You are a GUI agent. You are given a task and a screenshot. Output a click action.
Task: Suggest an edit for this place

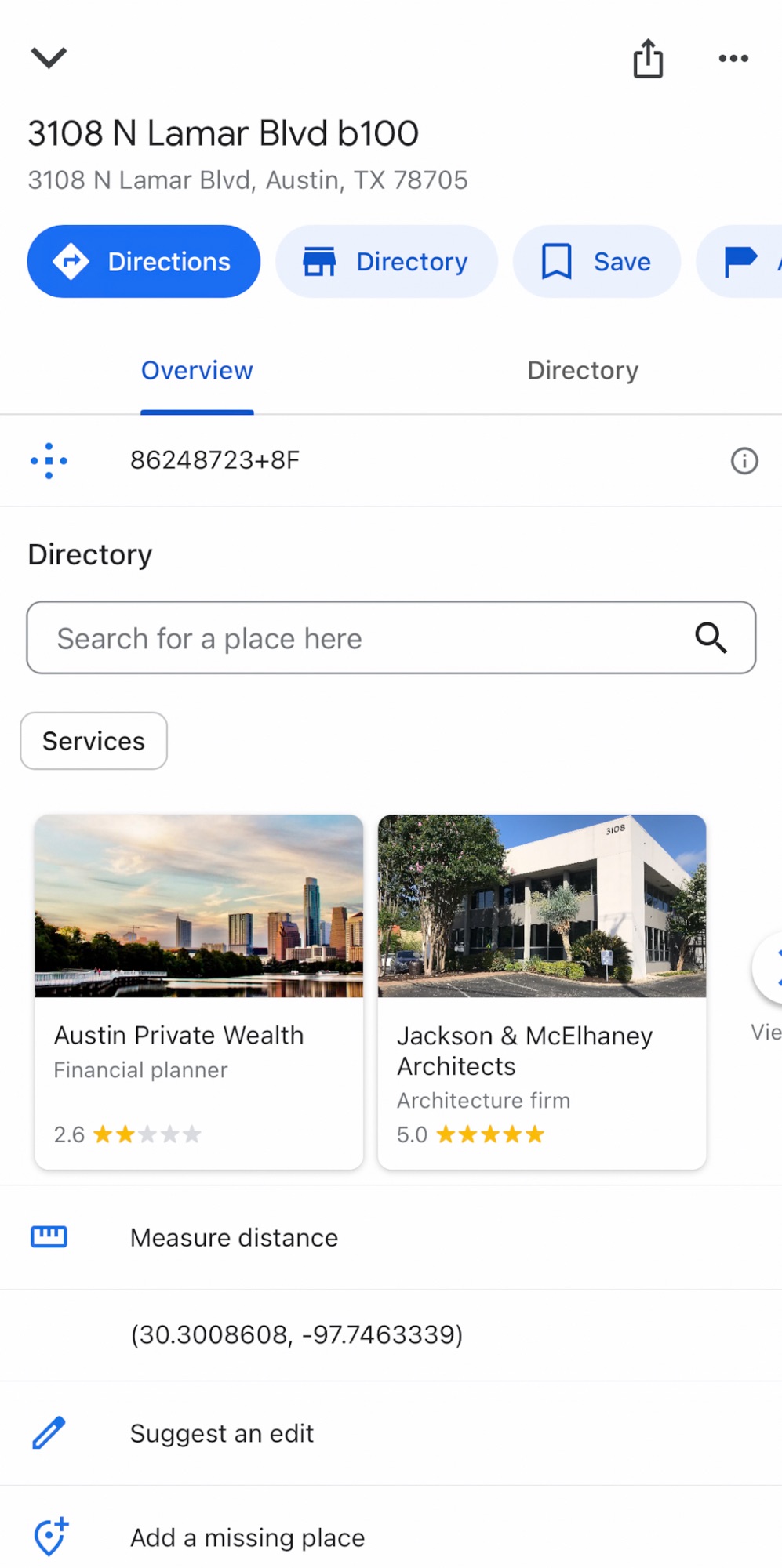[x=222, y=1434]
